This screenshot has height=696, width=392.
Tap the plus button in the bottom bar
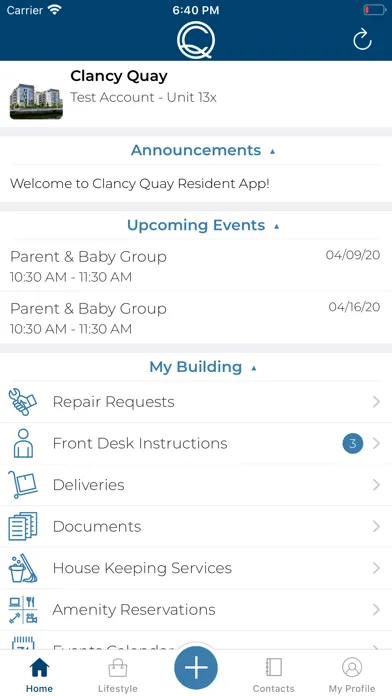[x=196, y=667]
